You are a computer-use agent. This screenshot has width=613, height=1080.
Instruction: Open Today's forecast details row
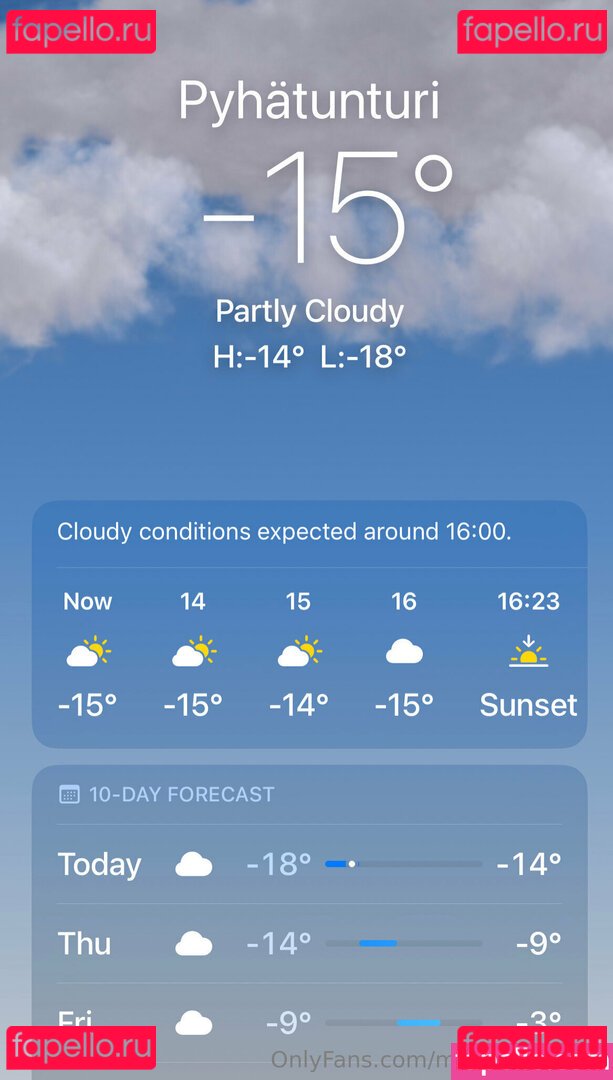click(308, 864)
